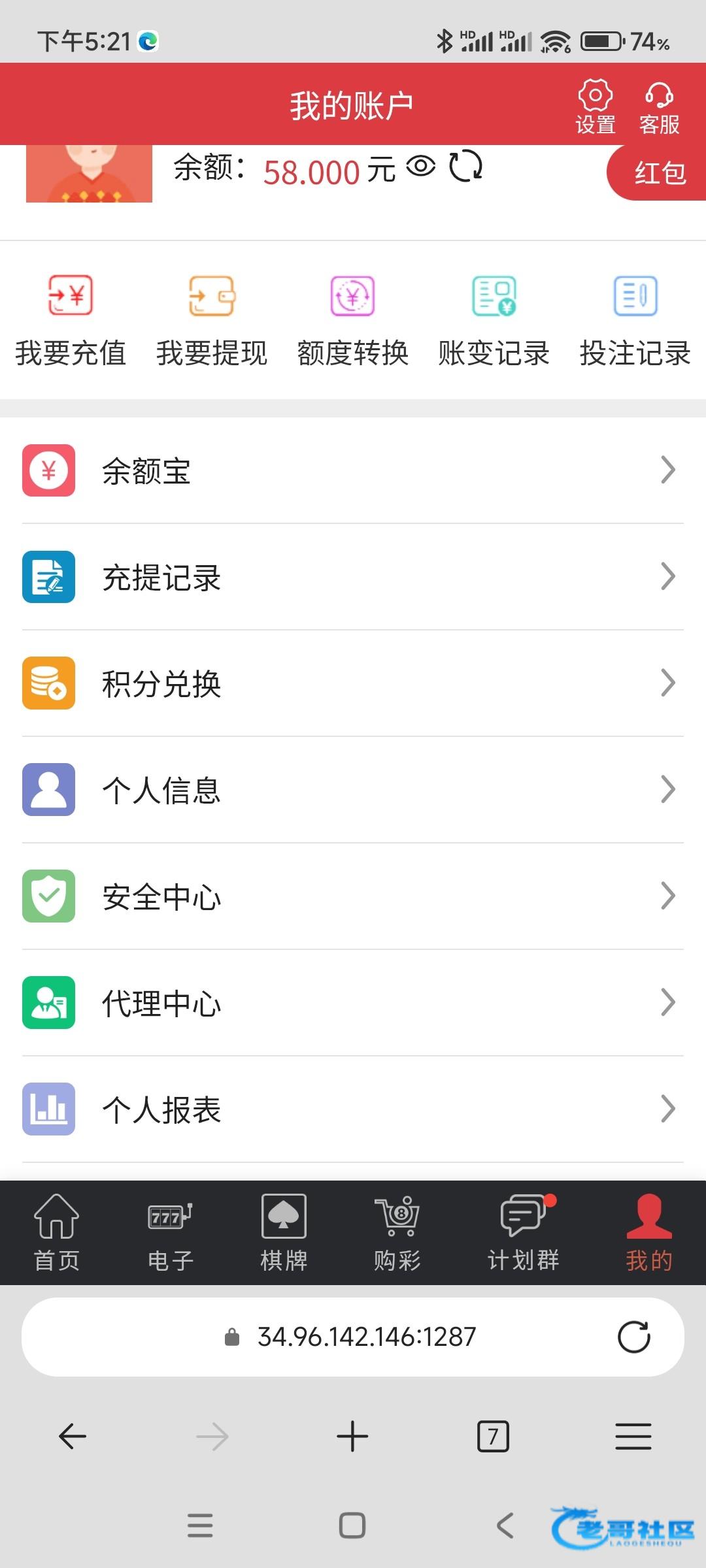Go to 积分兑换 points exchange

pyautogui.click(x=353, y=683)
